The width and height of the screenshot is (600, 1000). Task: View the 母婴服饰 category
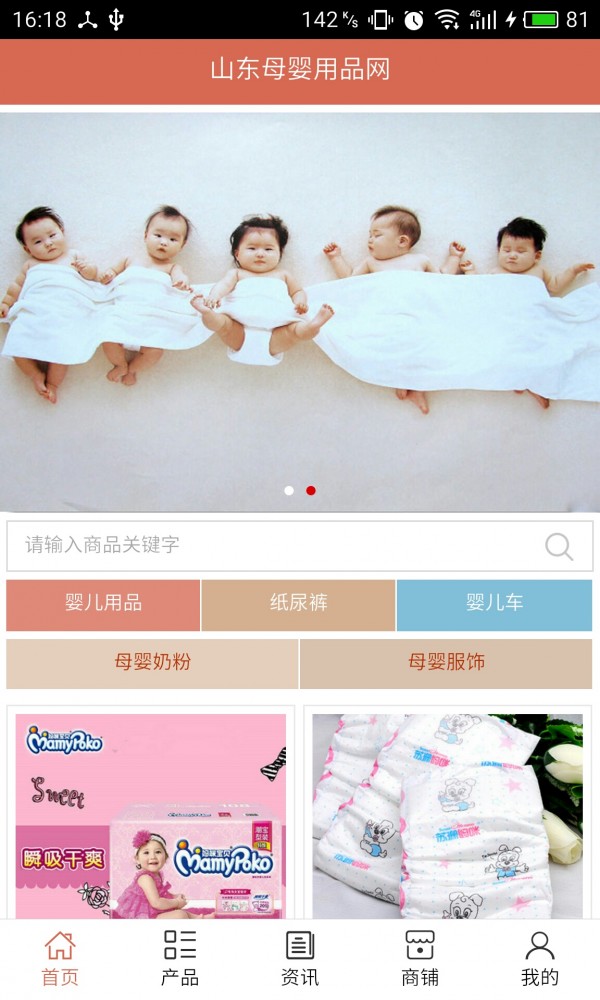point(446,663)
